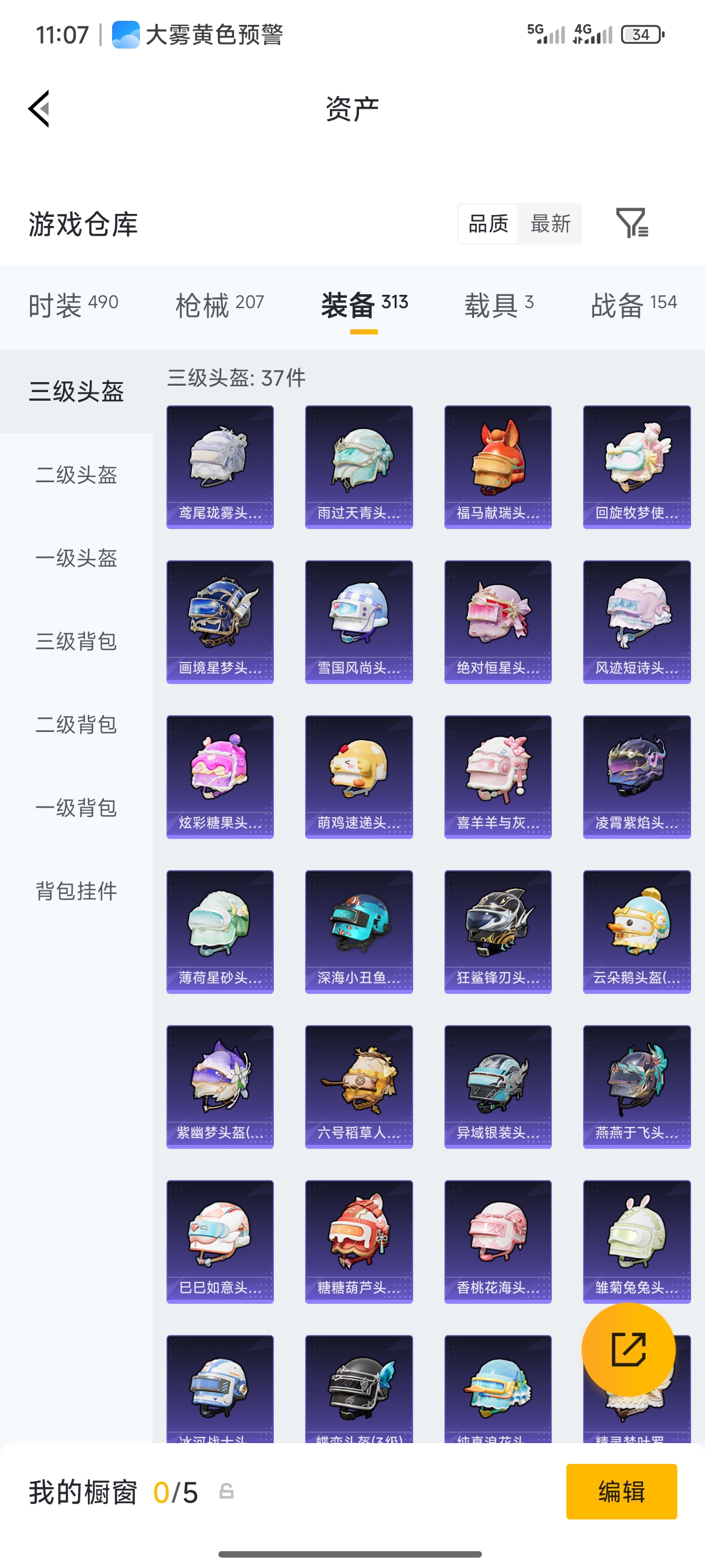Go back from the 资产 page
This screenshot has height=1568, width=705.
click(x=39, y=109)
